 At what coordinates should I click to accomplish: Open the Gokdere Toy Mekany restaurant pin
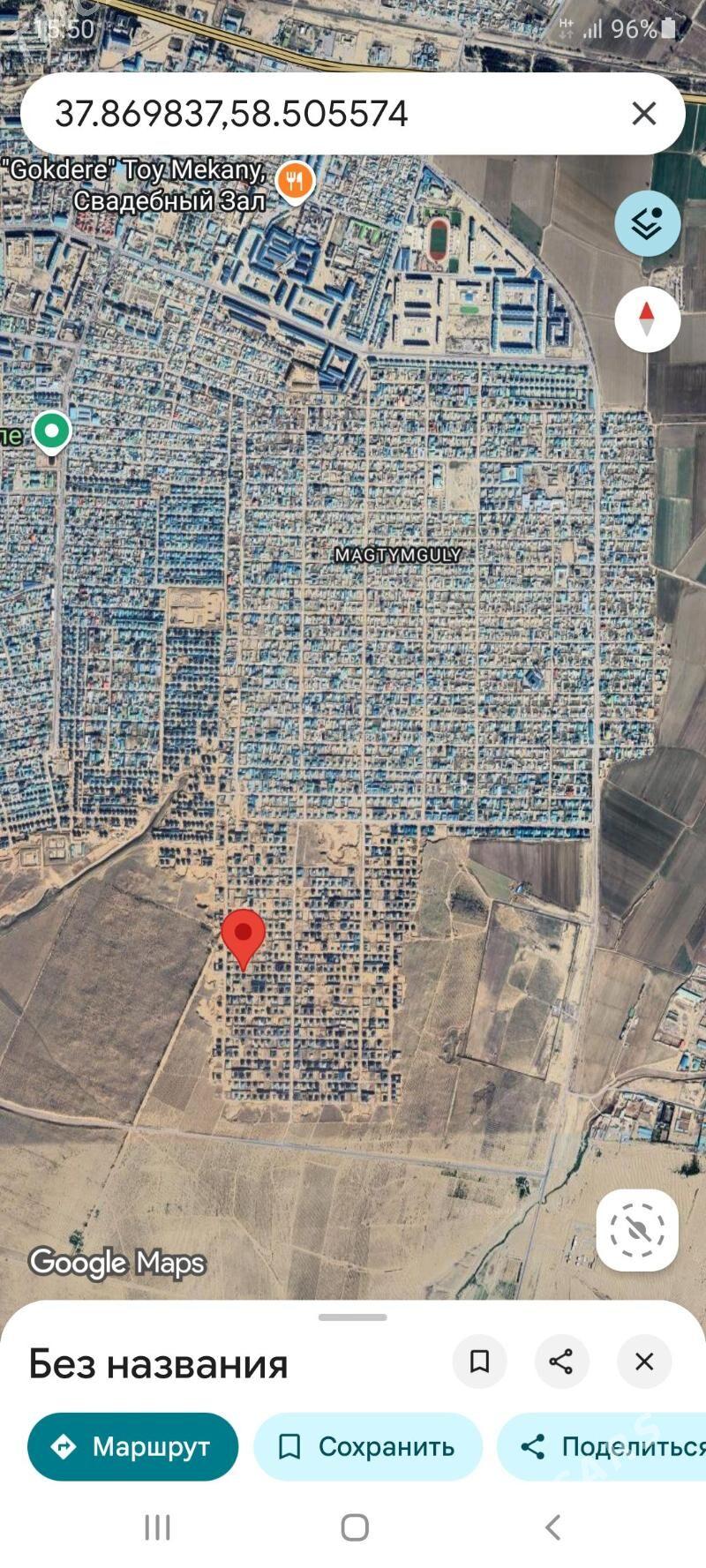[295, 181]
